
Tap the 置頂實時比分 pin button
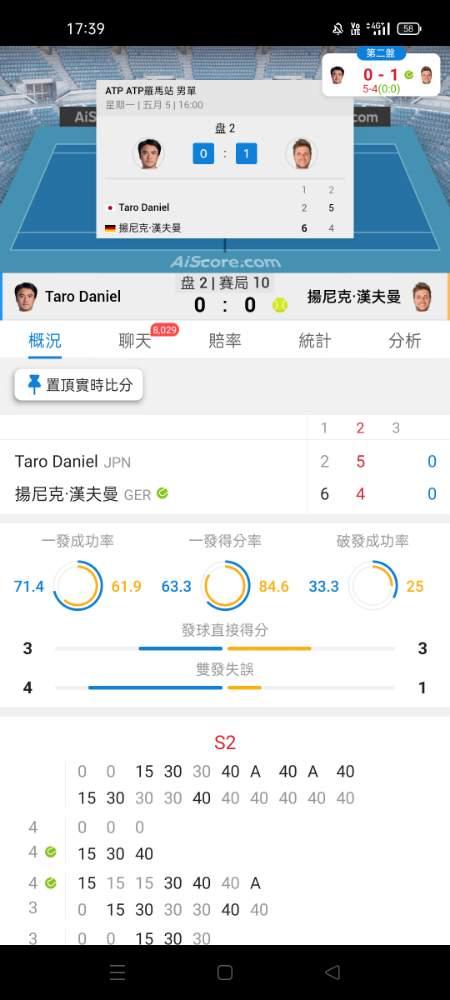[x=78, y=385]
